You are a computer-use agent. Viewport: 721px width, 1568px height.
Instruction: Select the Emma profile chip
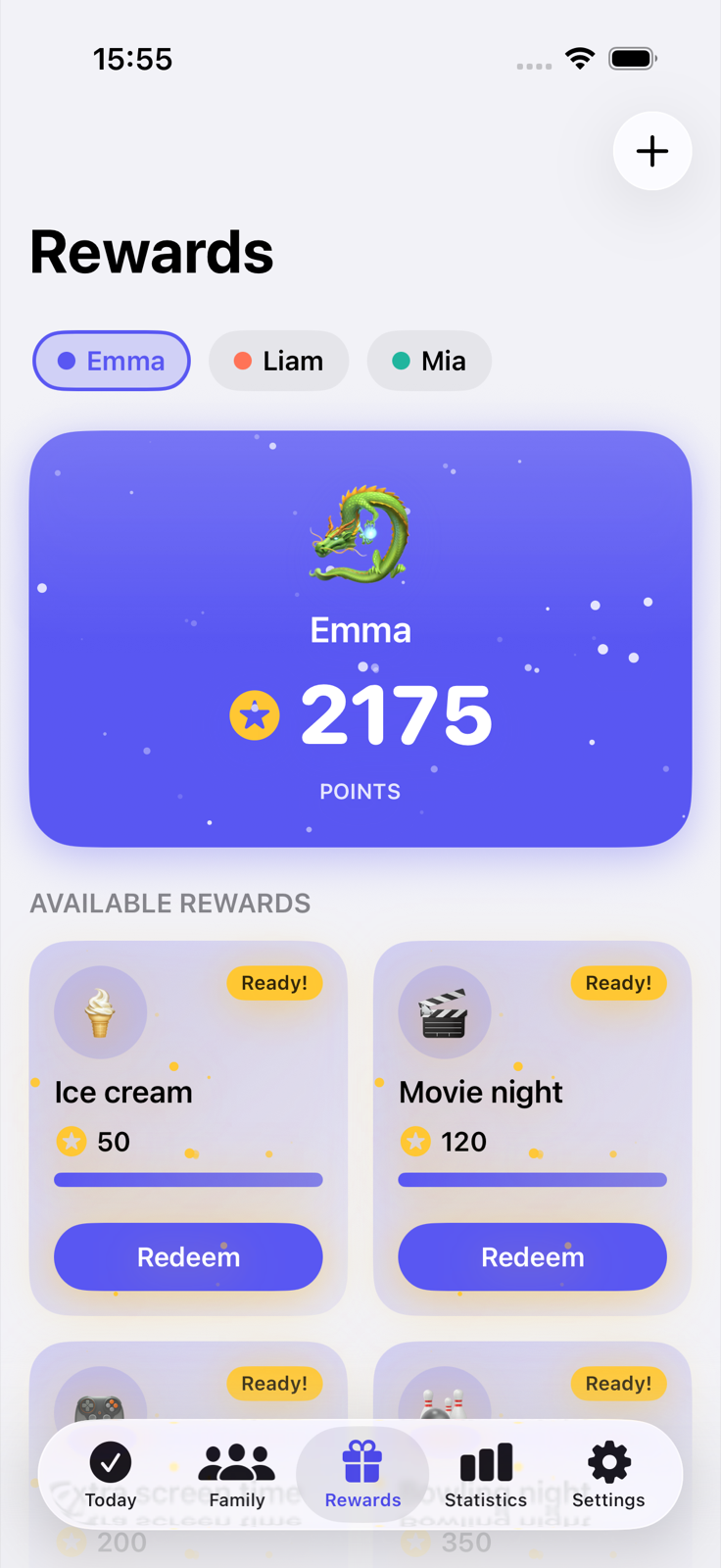[112, 361]
